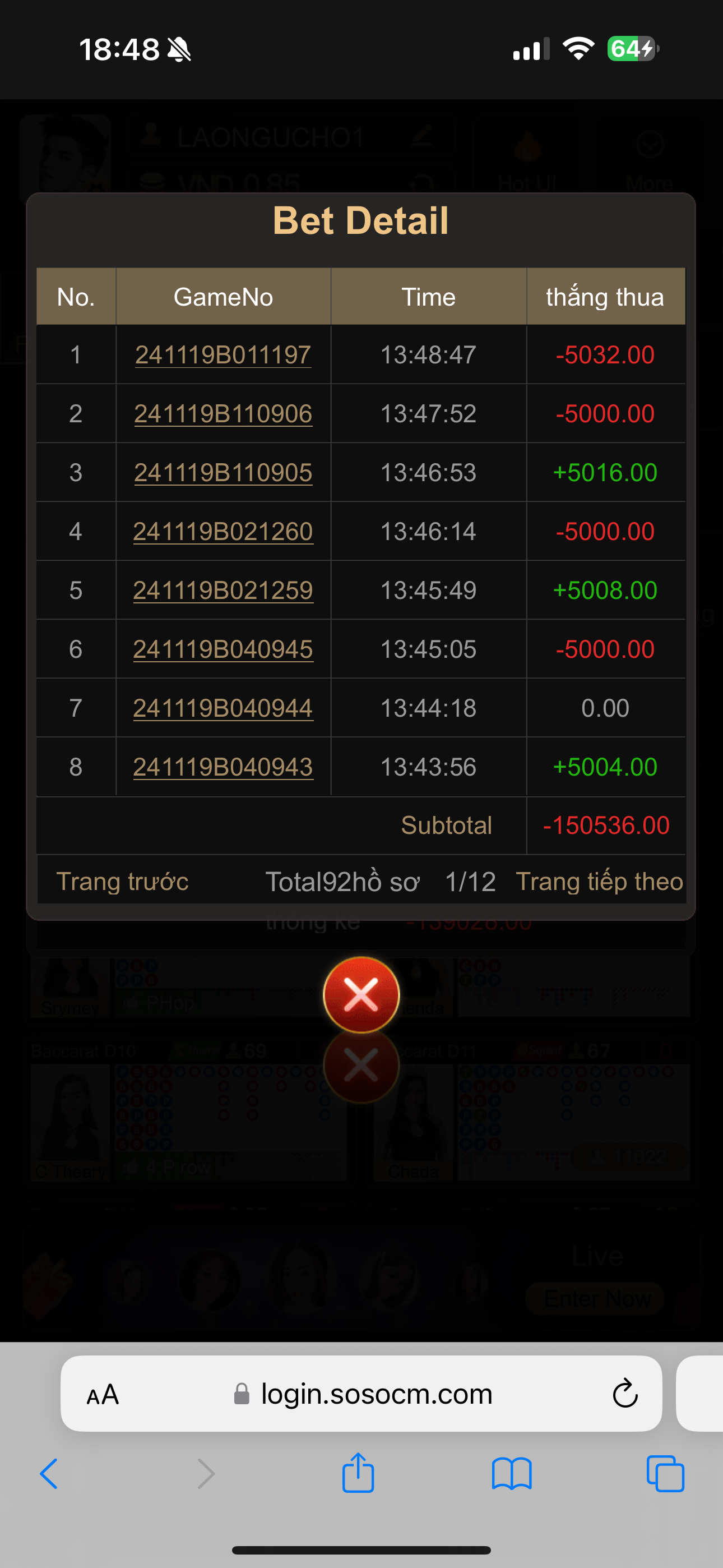Viewport: 723px width, 1568px height.
Task: Show all open Safari tabs
Action: 665,1474
